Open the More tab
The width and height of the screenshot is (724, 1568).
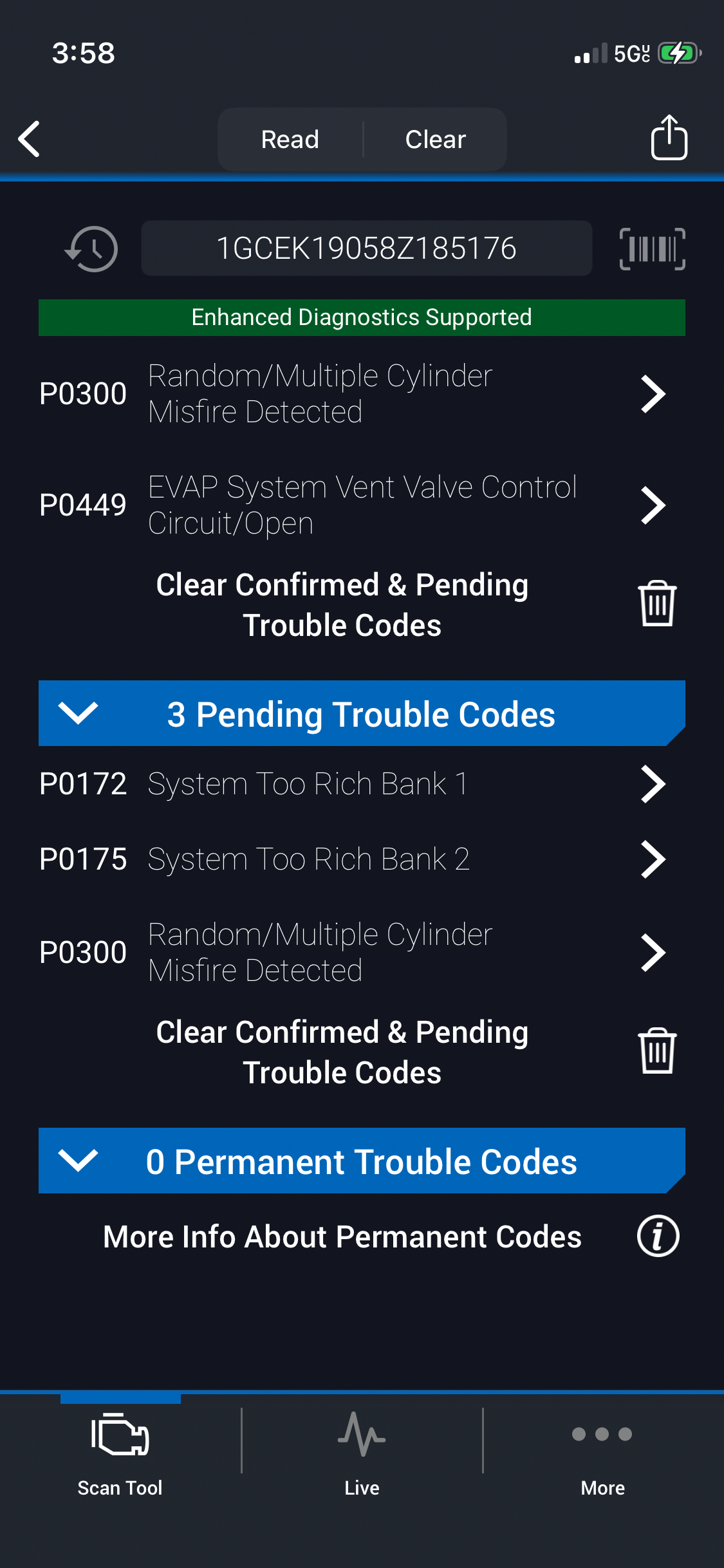point(602,1451)
